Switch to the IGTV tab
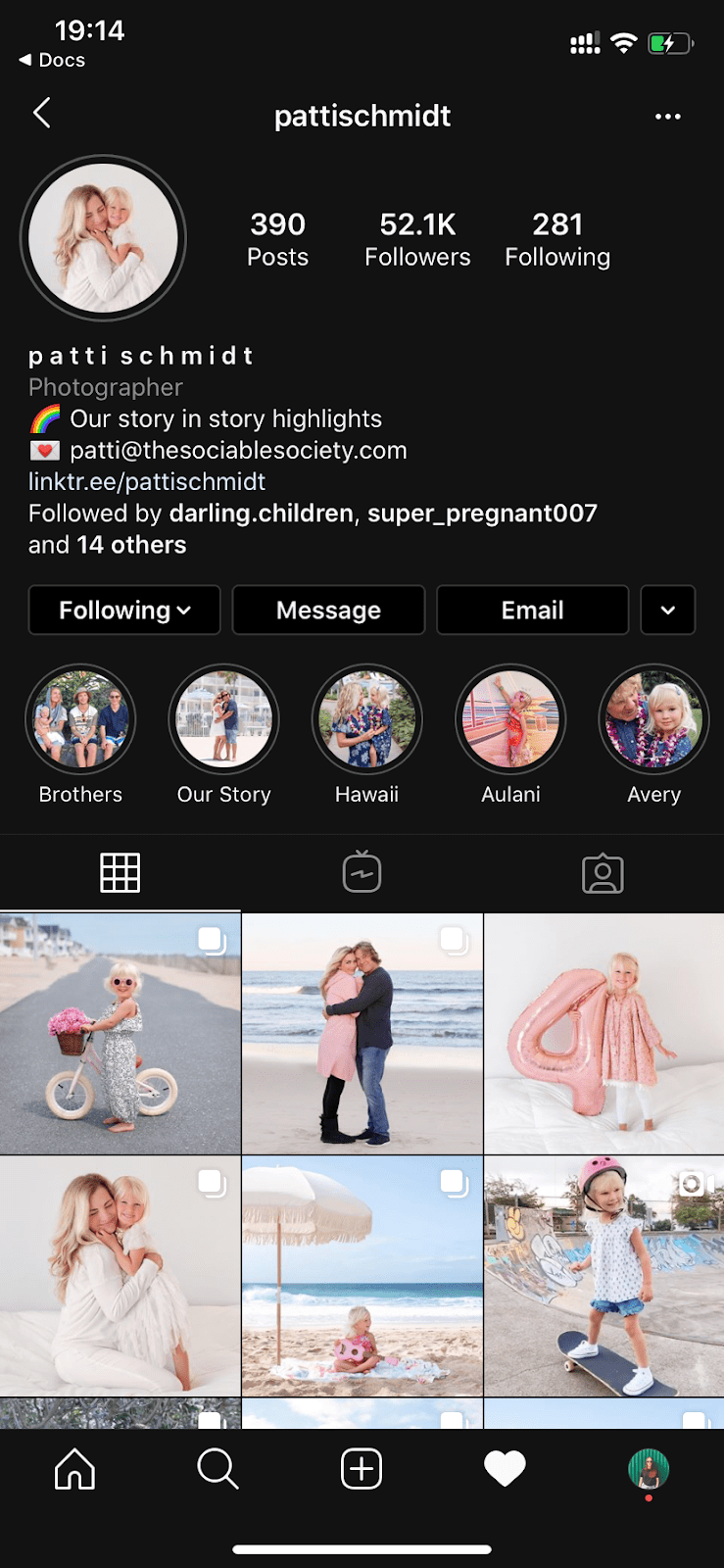Screen dimensions: 724x1568 pos(362,872)
